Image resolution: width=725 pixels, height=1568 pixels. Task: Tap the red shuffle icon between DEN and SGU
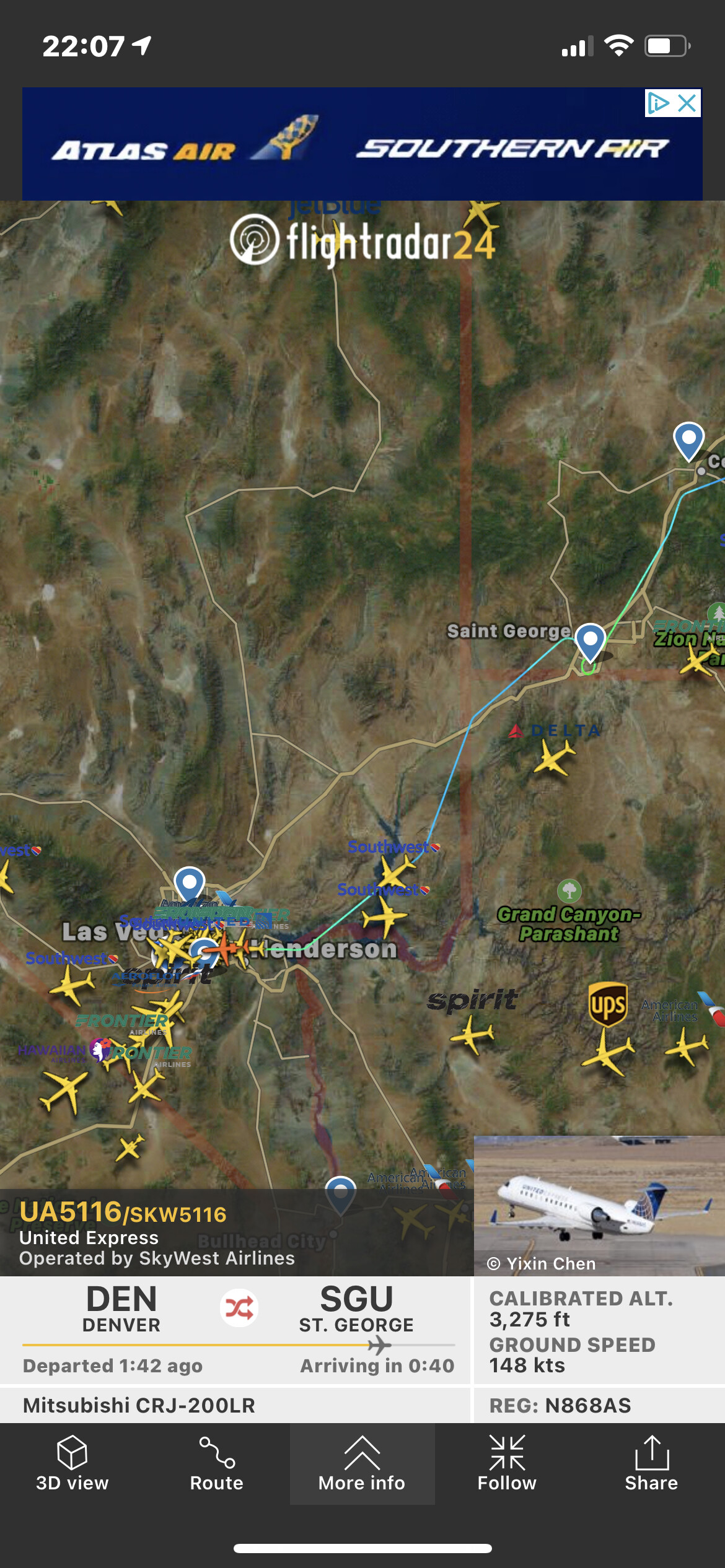(239, 1308)
